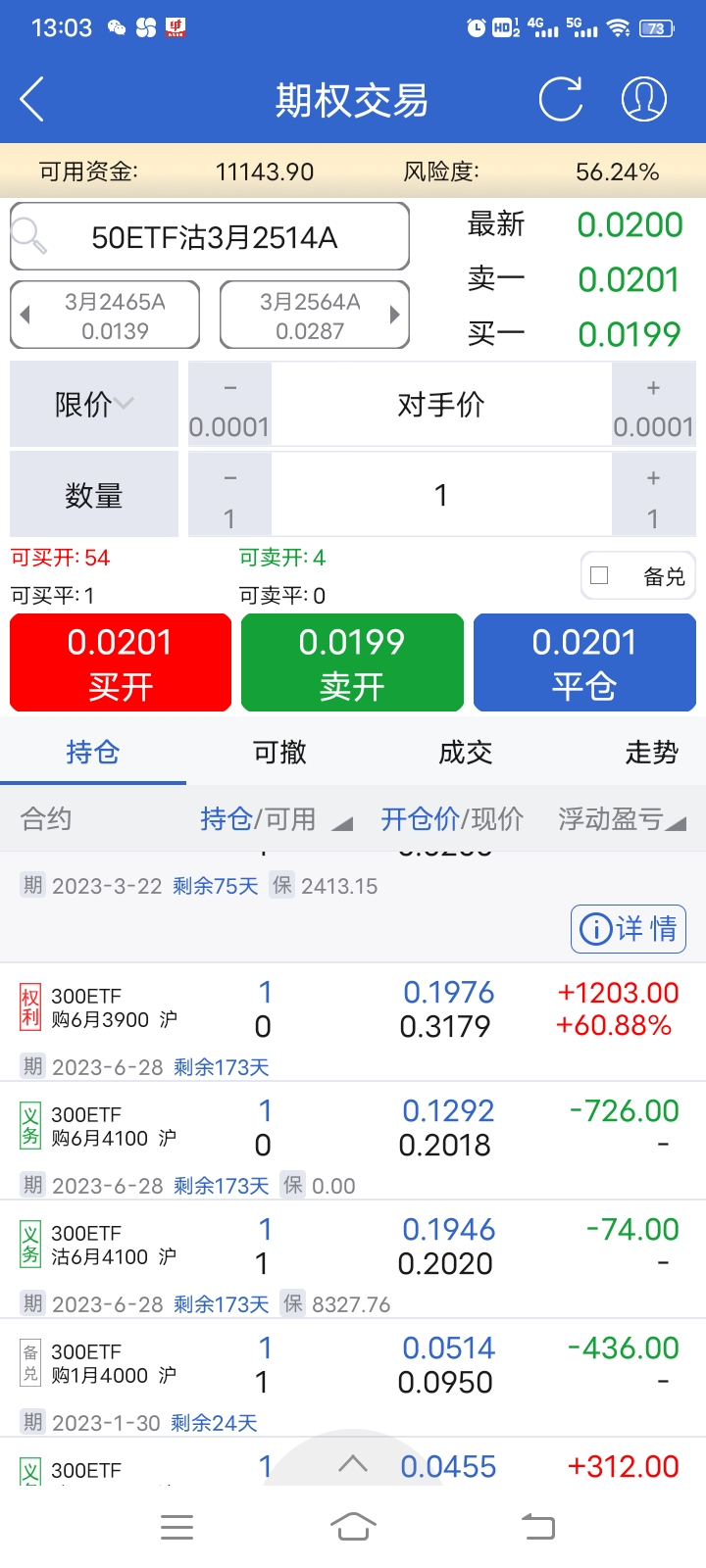Image resolution: width=706 pixels, height=1568 pixels.
Task: Tap the blue 平仓 button
Action: (x=584, y=662)
